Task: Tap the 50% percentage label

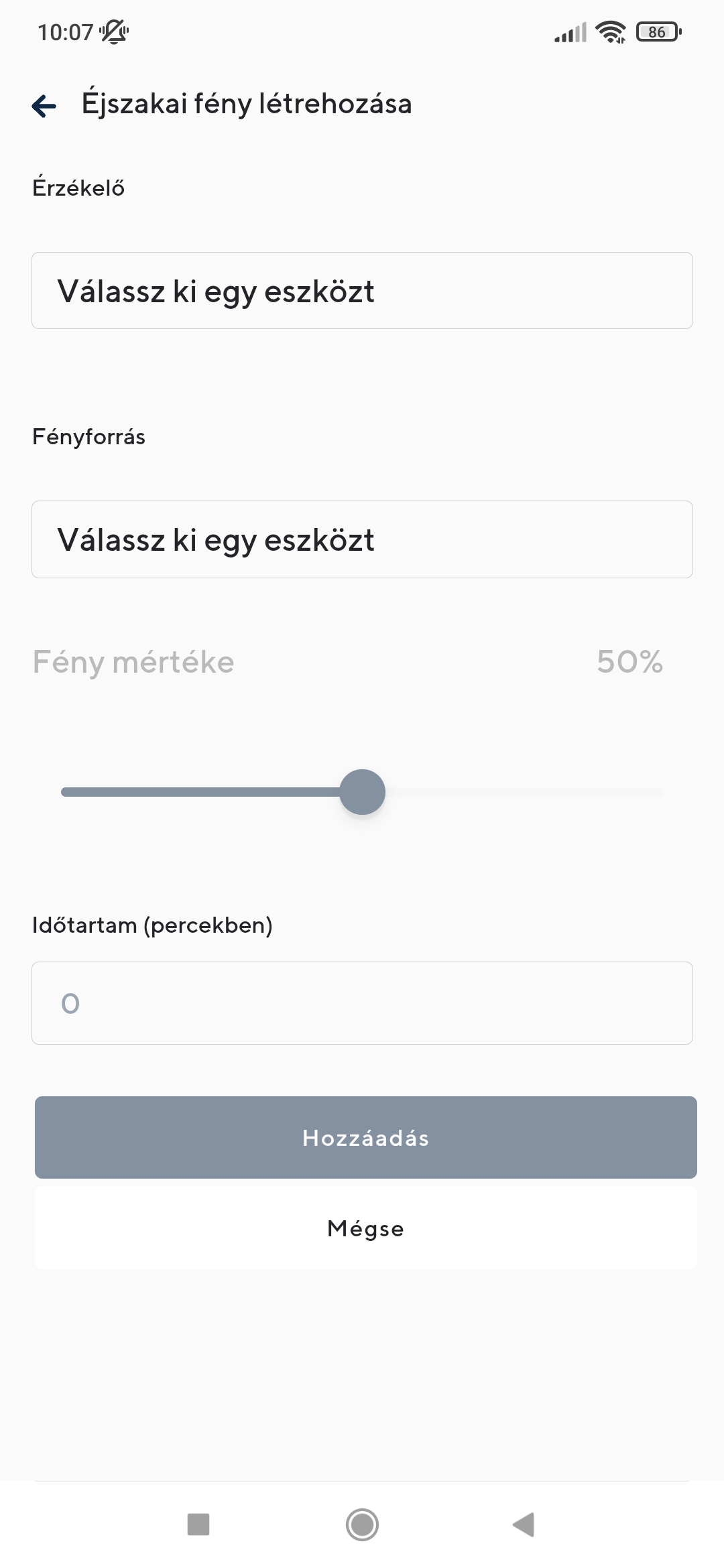Action: 629,663
